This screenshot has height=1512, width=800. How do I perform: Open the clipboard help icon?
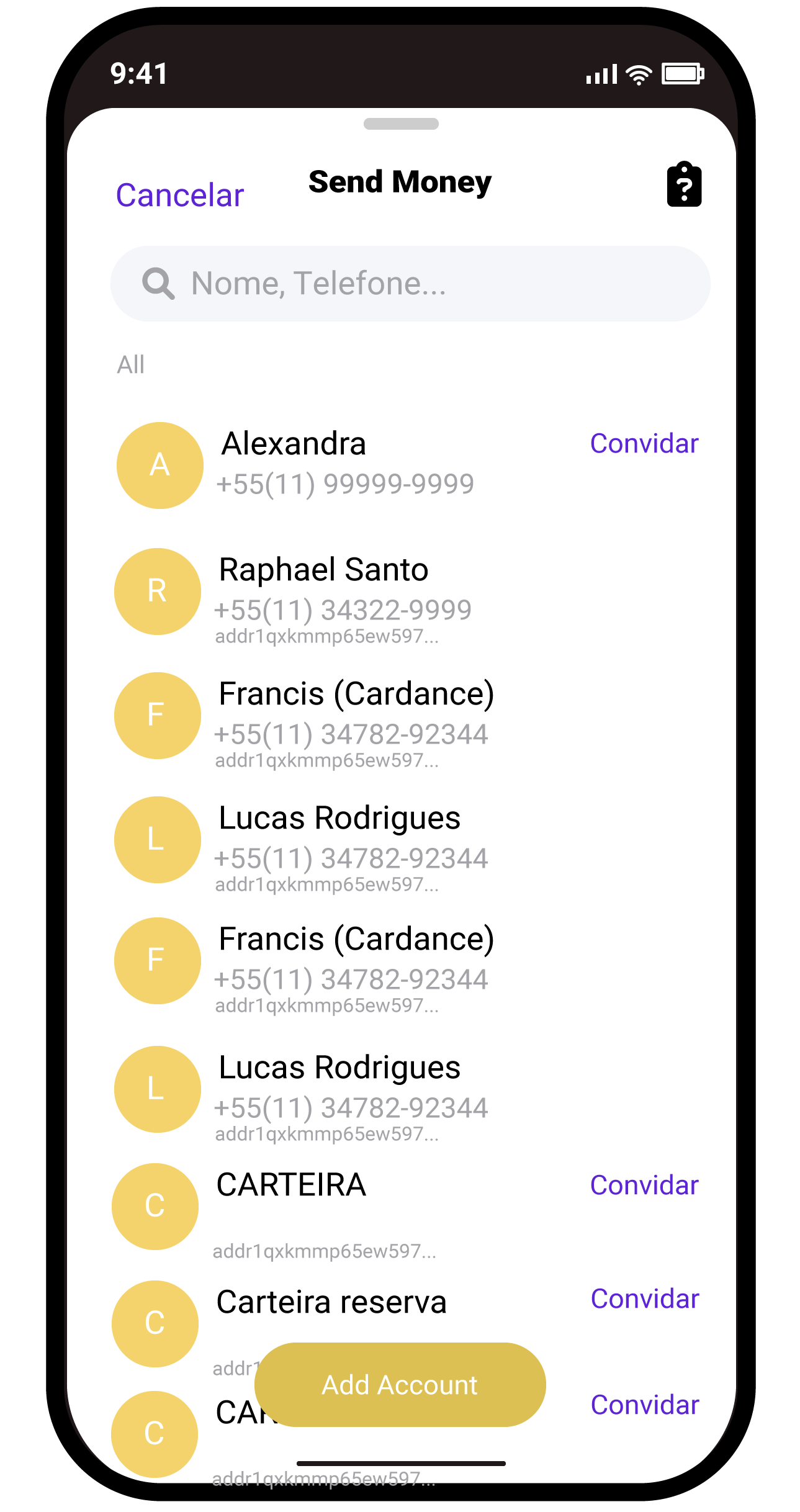point(684,185)
